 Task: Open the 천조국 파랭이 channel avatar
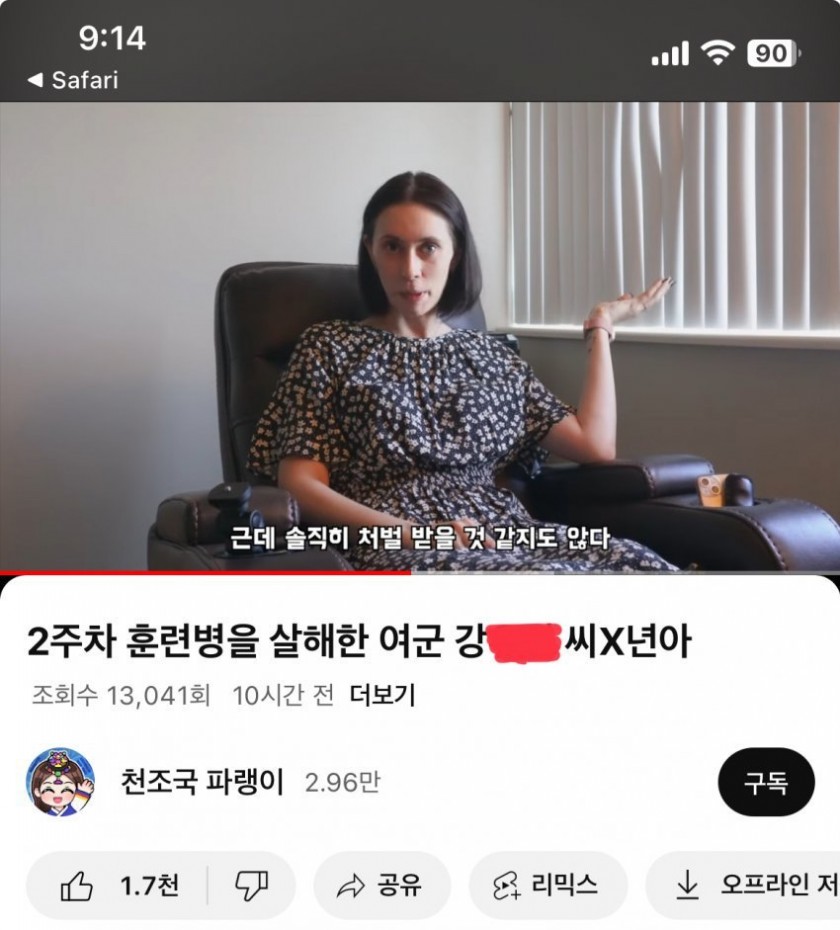(60, 781)
